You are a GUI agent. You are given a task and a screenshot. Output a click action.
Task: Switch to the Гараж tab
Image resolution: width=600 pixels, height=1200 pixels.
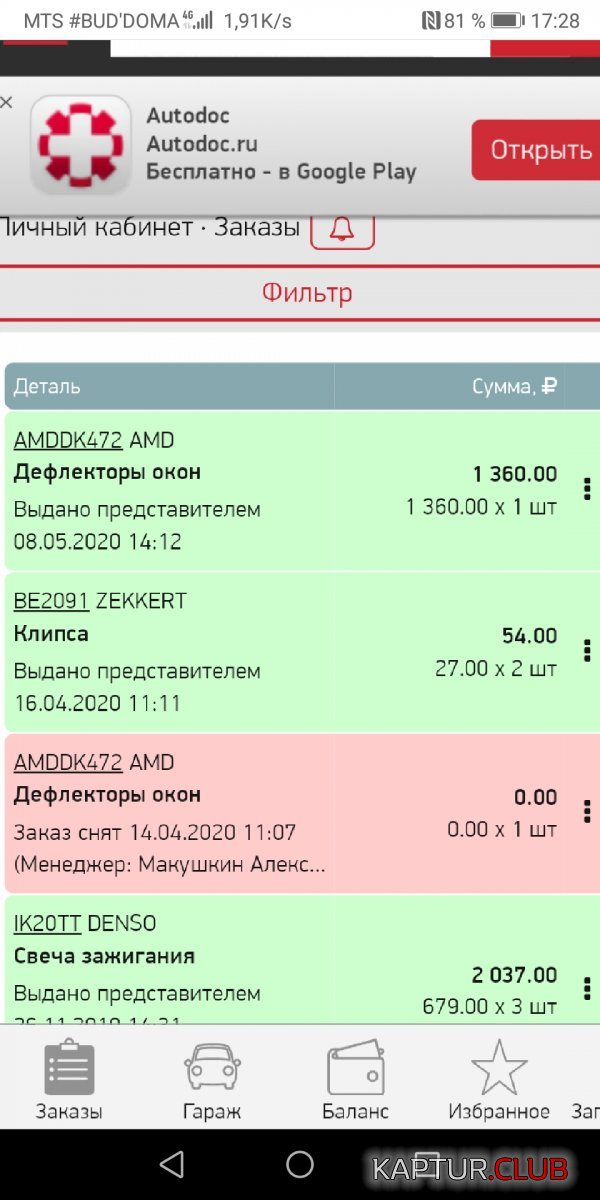pos(212,1080)
